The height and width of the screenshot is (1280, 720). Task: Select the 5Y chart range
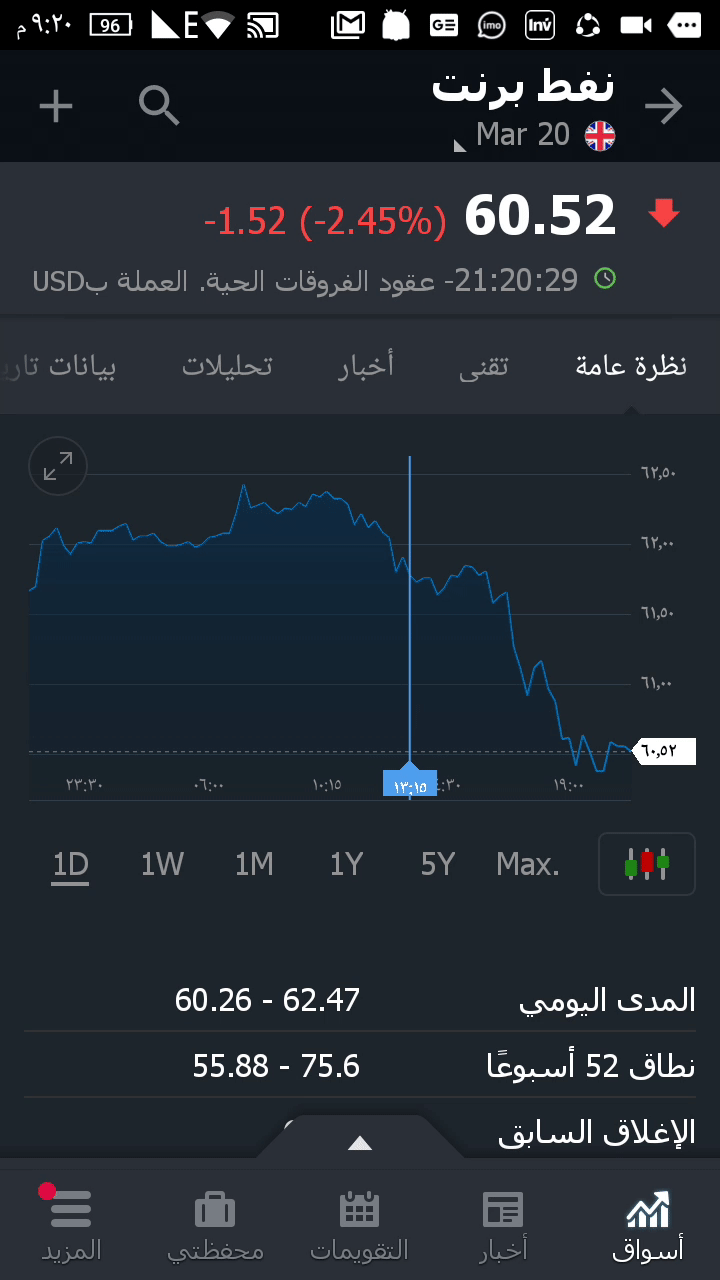(438, 864)
